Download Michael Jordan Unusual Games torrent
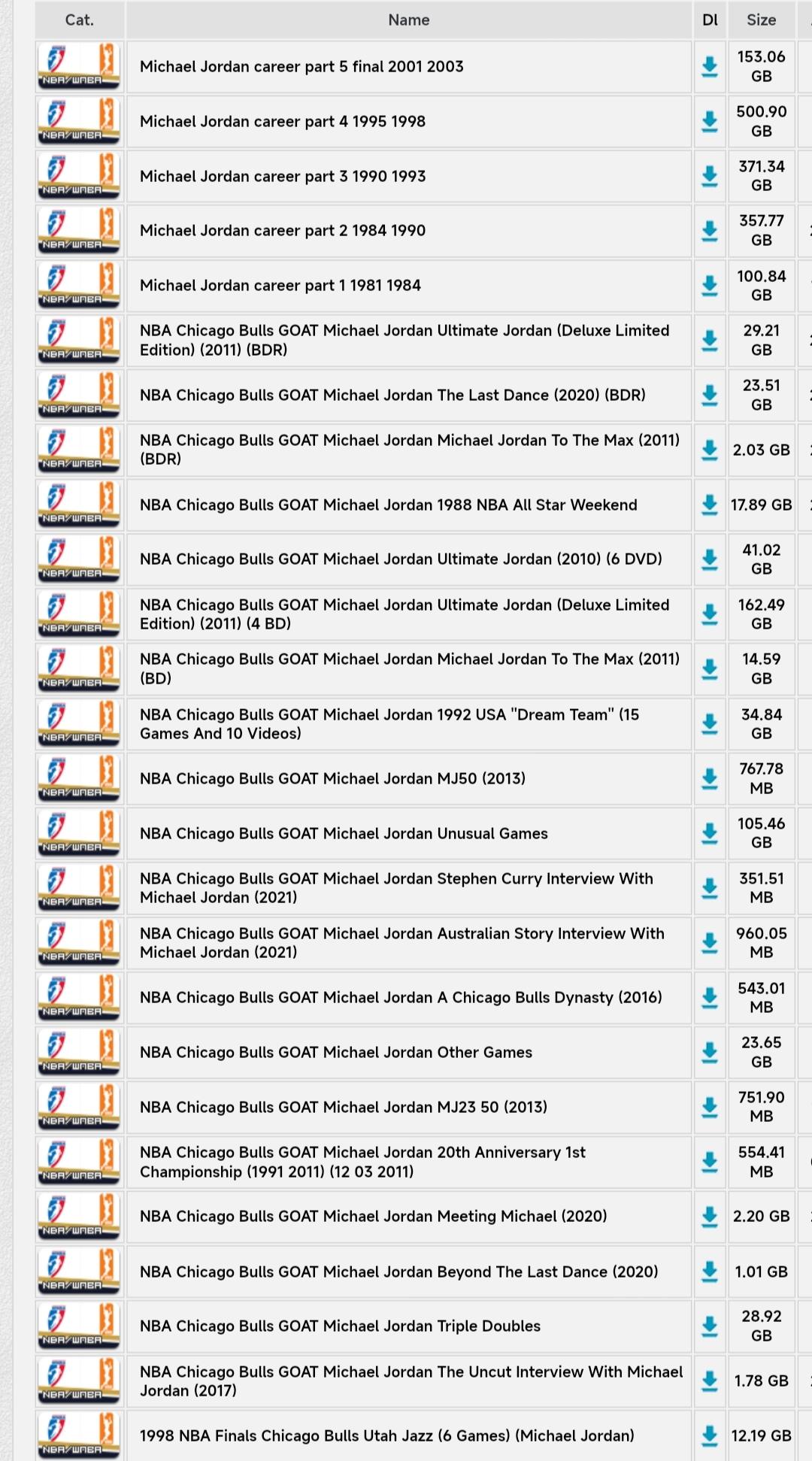Screen dimensions: 812x1461 (x=709, y=834)
